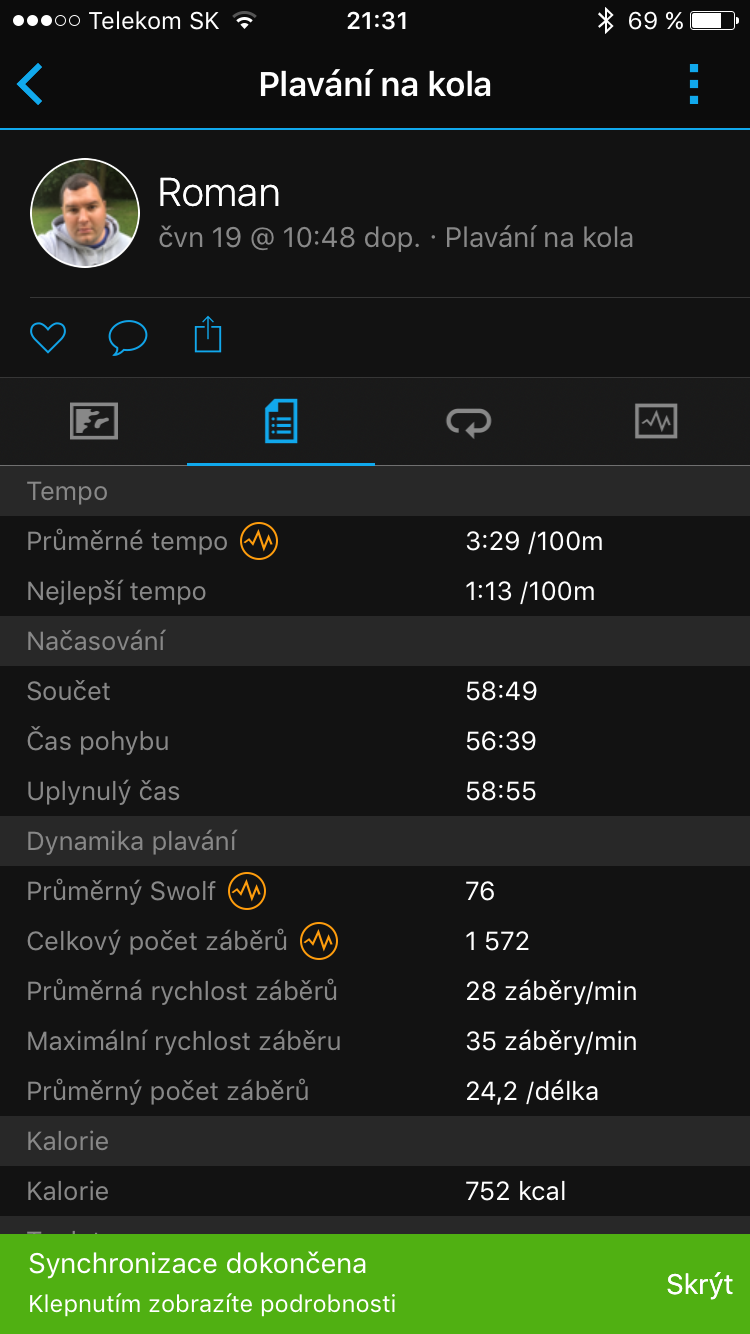Select the Nejlepší tempo row

point(375,590)
